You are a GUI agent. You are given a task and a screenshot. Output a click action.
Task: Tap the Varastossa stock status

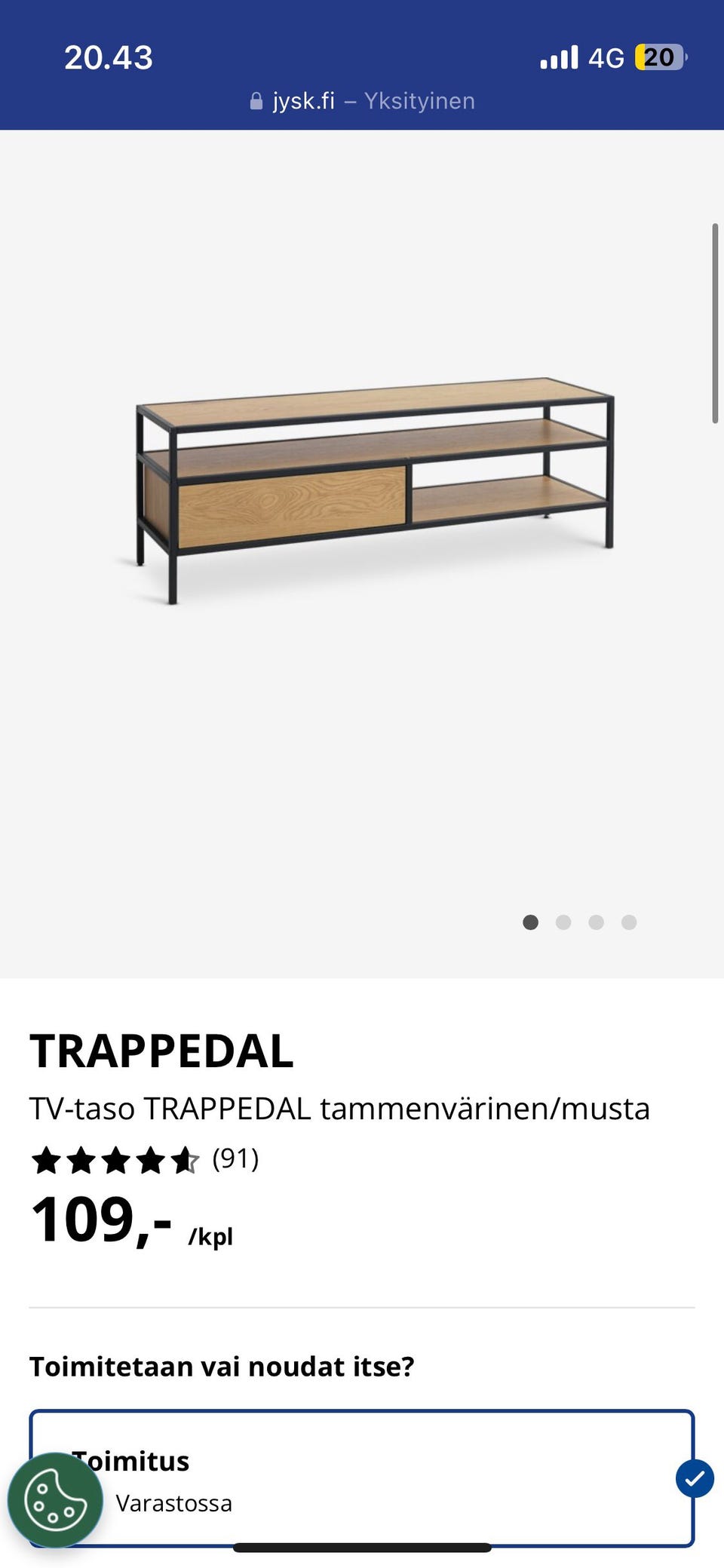175,1502
